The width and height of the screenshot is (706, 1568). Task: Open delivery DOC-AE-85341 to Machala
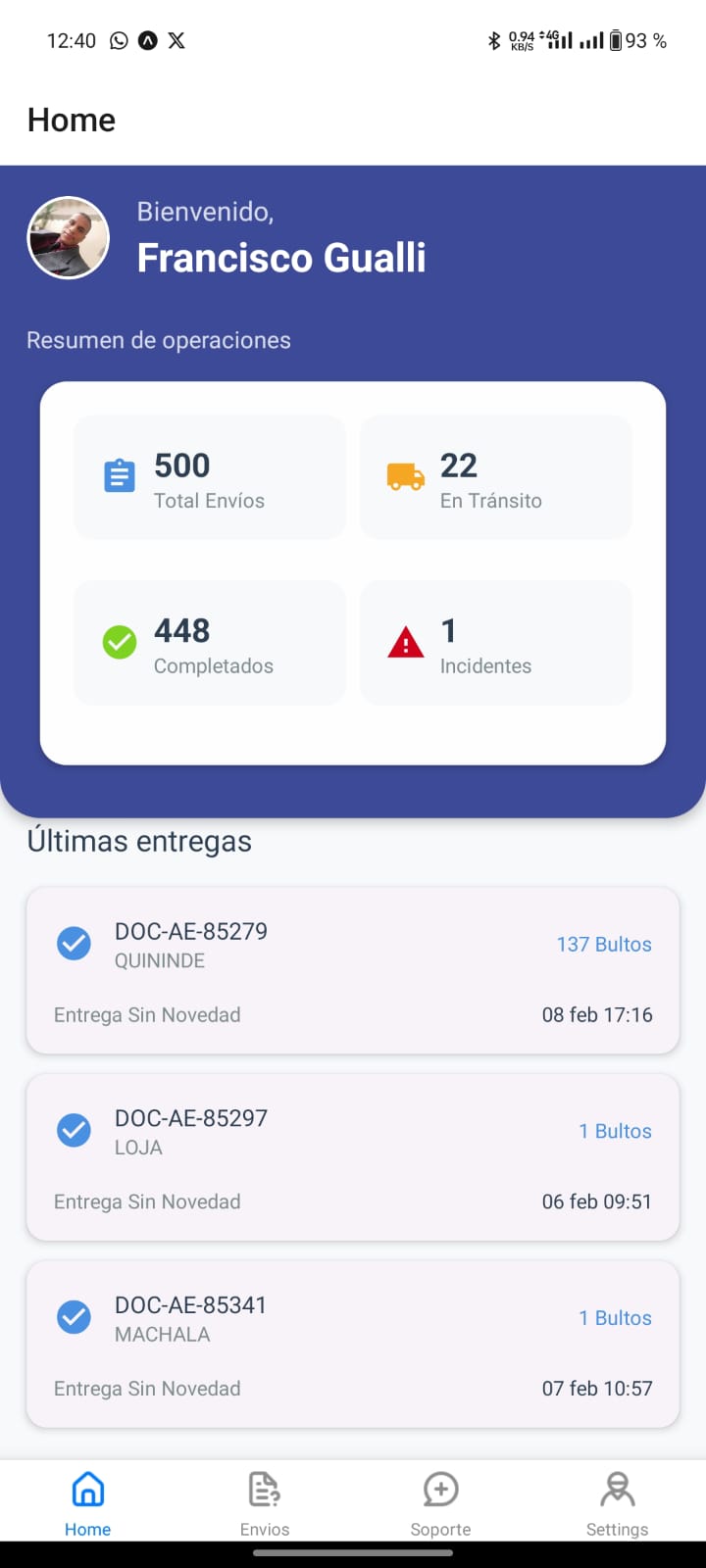point(353,1344)
